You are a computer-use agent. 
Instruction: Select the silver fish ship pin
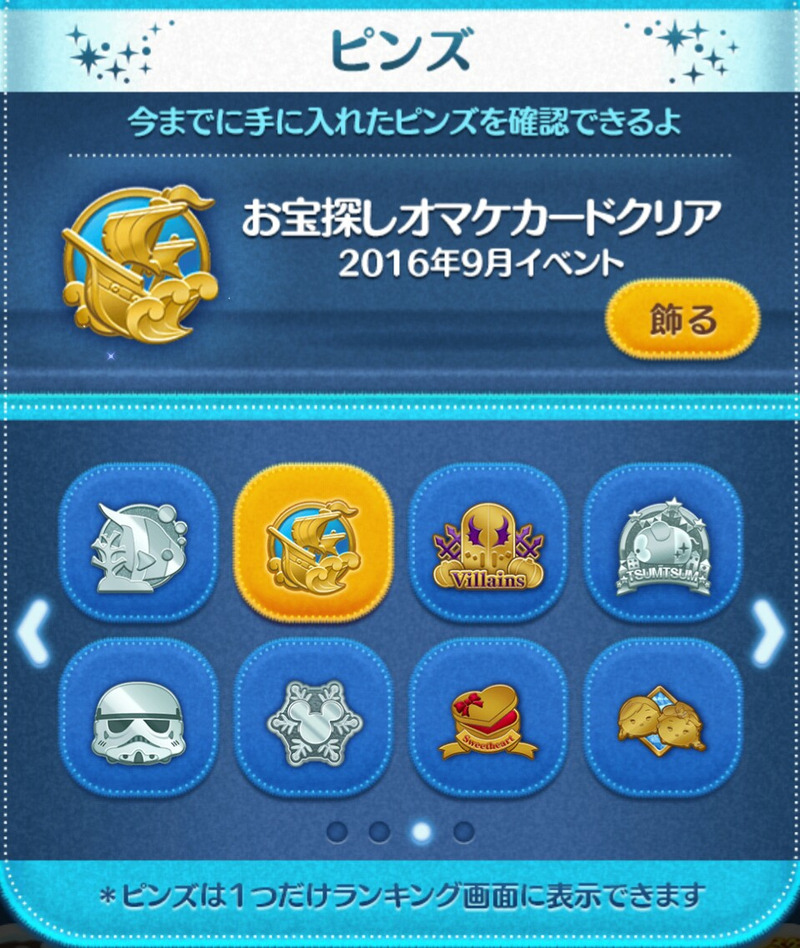(x=138, y=543)
